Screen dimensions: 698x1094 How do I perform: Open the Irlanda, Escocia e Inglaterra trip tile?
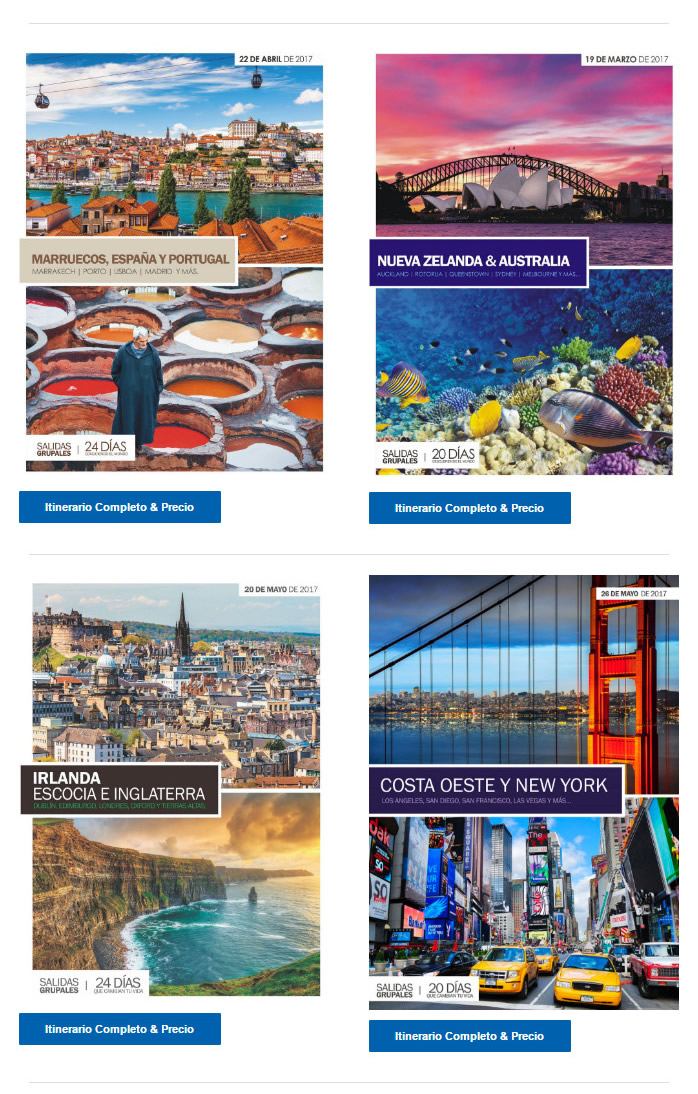(175, 789)
